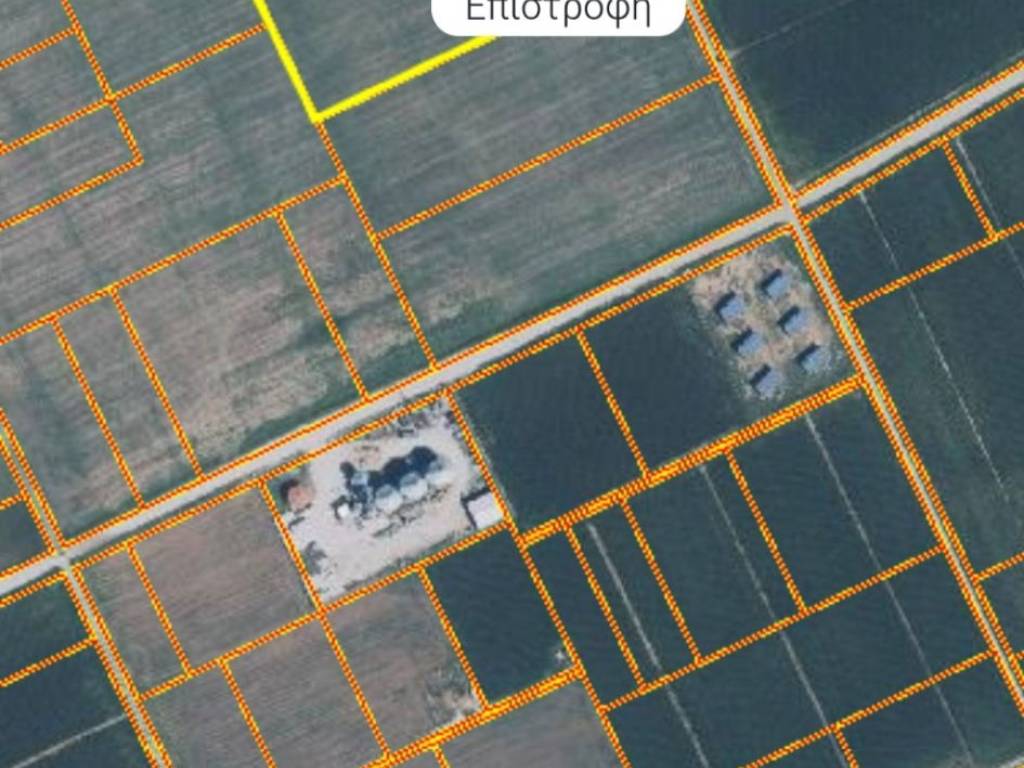The height and width of the screenshot is (768, 1024).
Task: Tap the Επιστροφή return button
Action: click(558, 14)
